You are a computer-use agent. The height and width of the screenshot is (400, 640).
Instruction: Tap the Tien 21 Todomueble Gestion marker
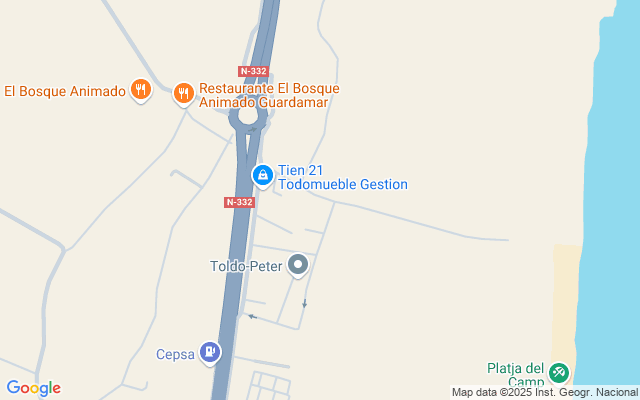point(262,176)
